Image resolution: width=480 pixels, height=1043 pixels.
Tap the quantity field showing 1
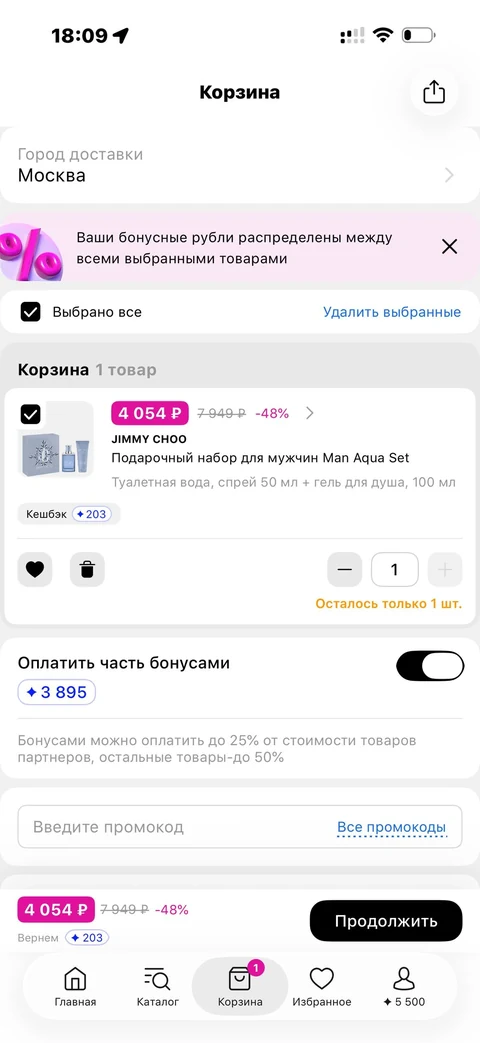click(x=394, y=569)
